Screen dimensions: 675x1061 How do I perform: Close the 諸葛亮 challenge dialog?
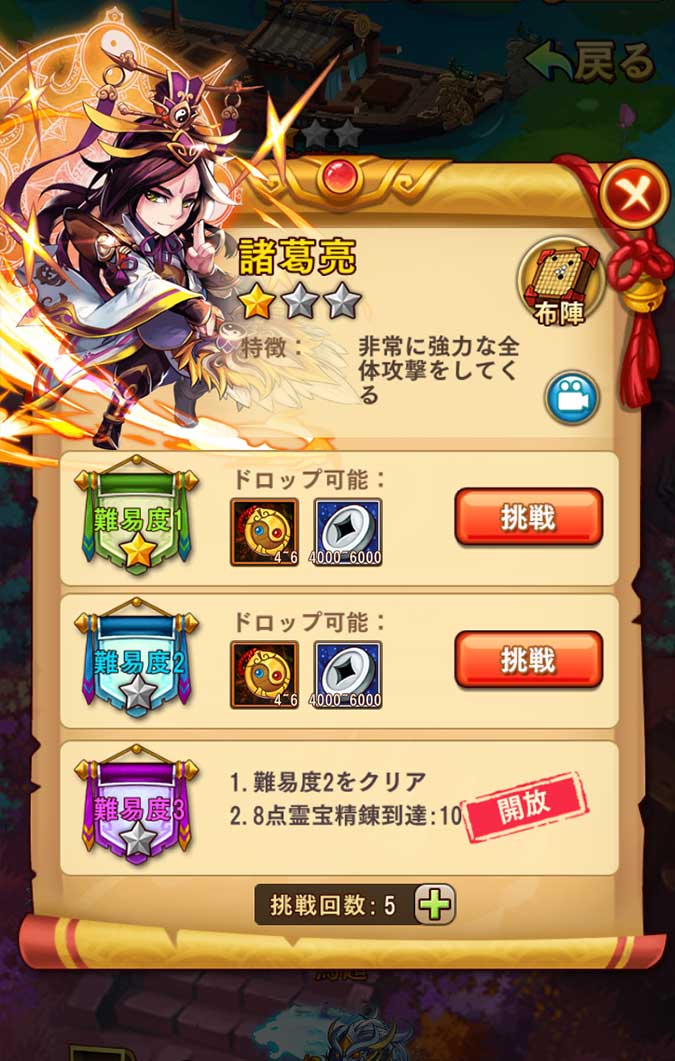pyautogui.click(x=634, y=193)
